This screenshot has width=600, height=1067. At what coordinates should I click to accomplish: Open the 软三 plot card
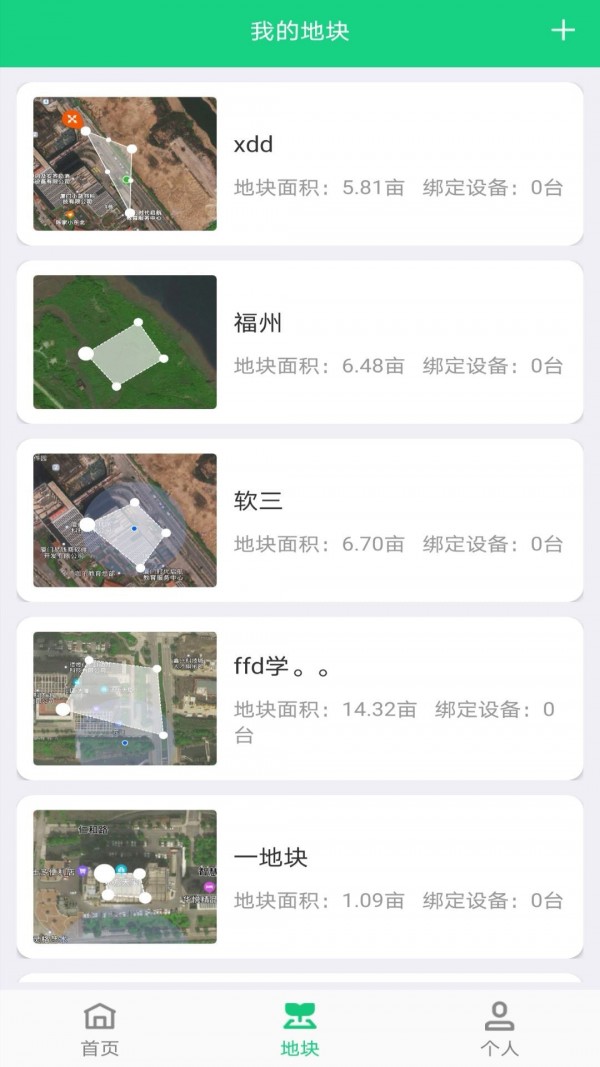300,520
